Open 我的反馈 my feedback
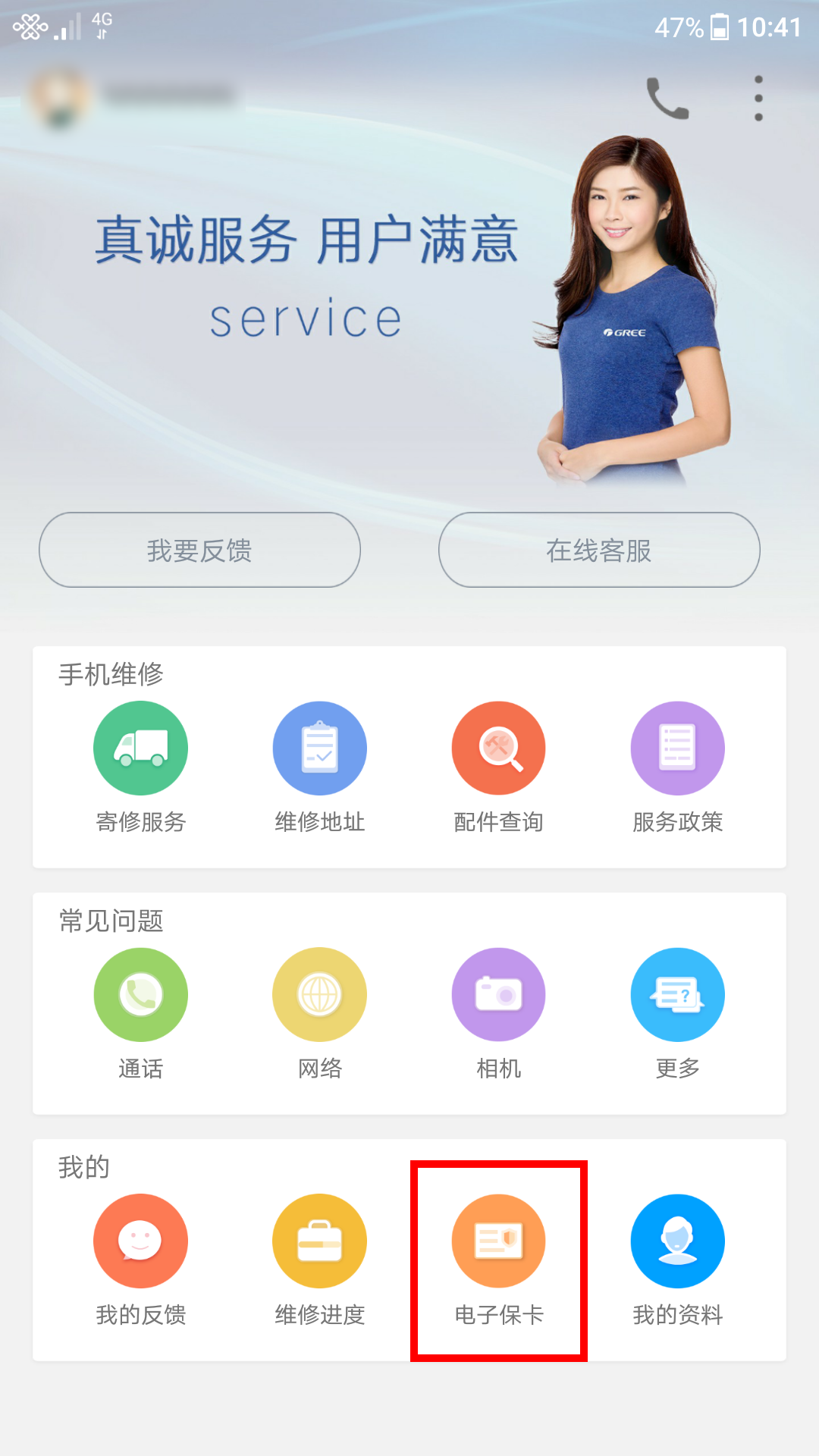This screenshot has height=1456, width=819. pos(140,1260)
